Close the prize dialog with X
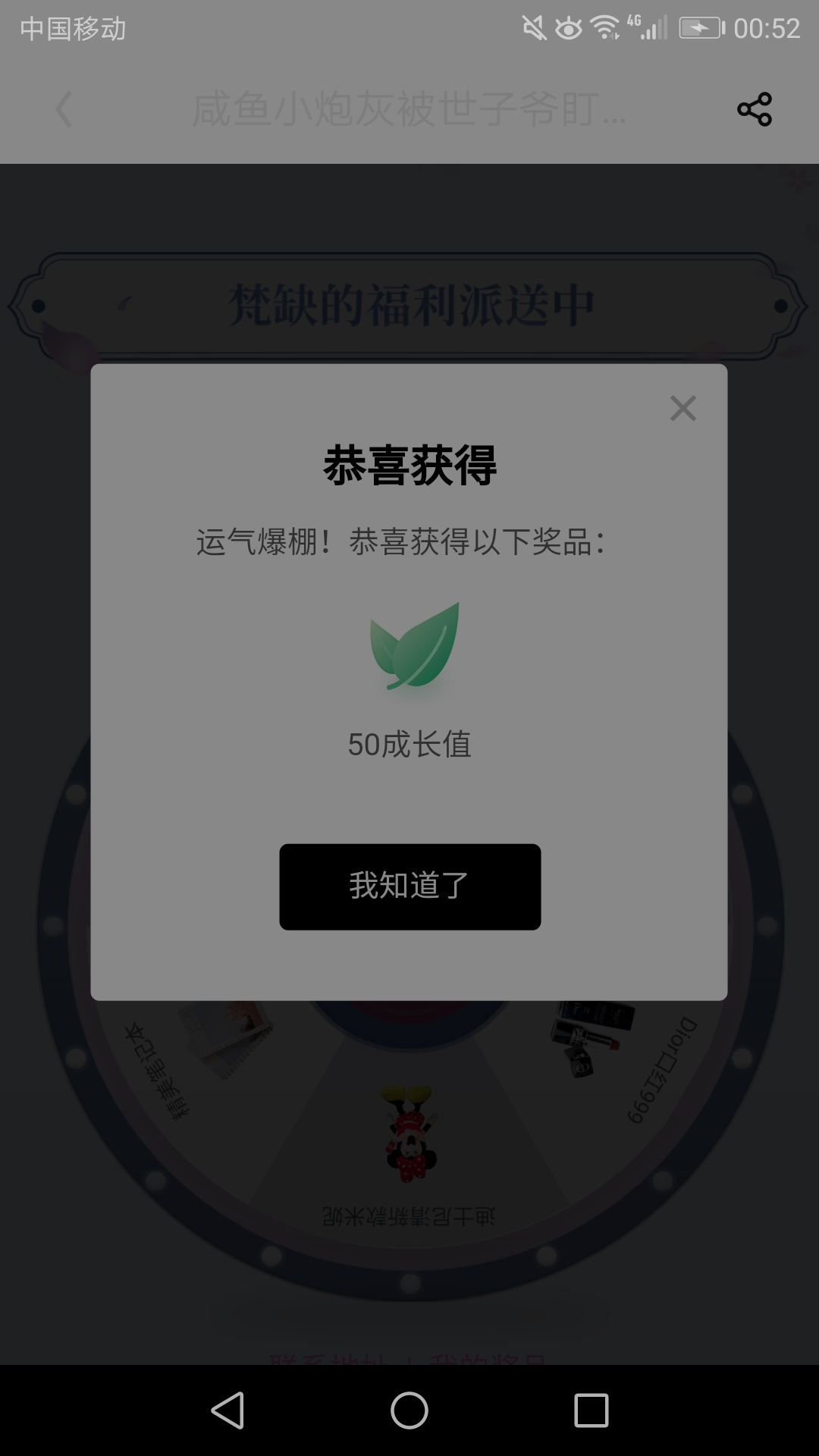 click(x=682, y=408)
